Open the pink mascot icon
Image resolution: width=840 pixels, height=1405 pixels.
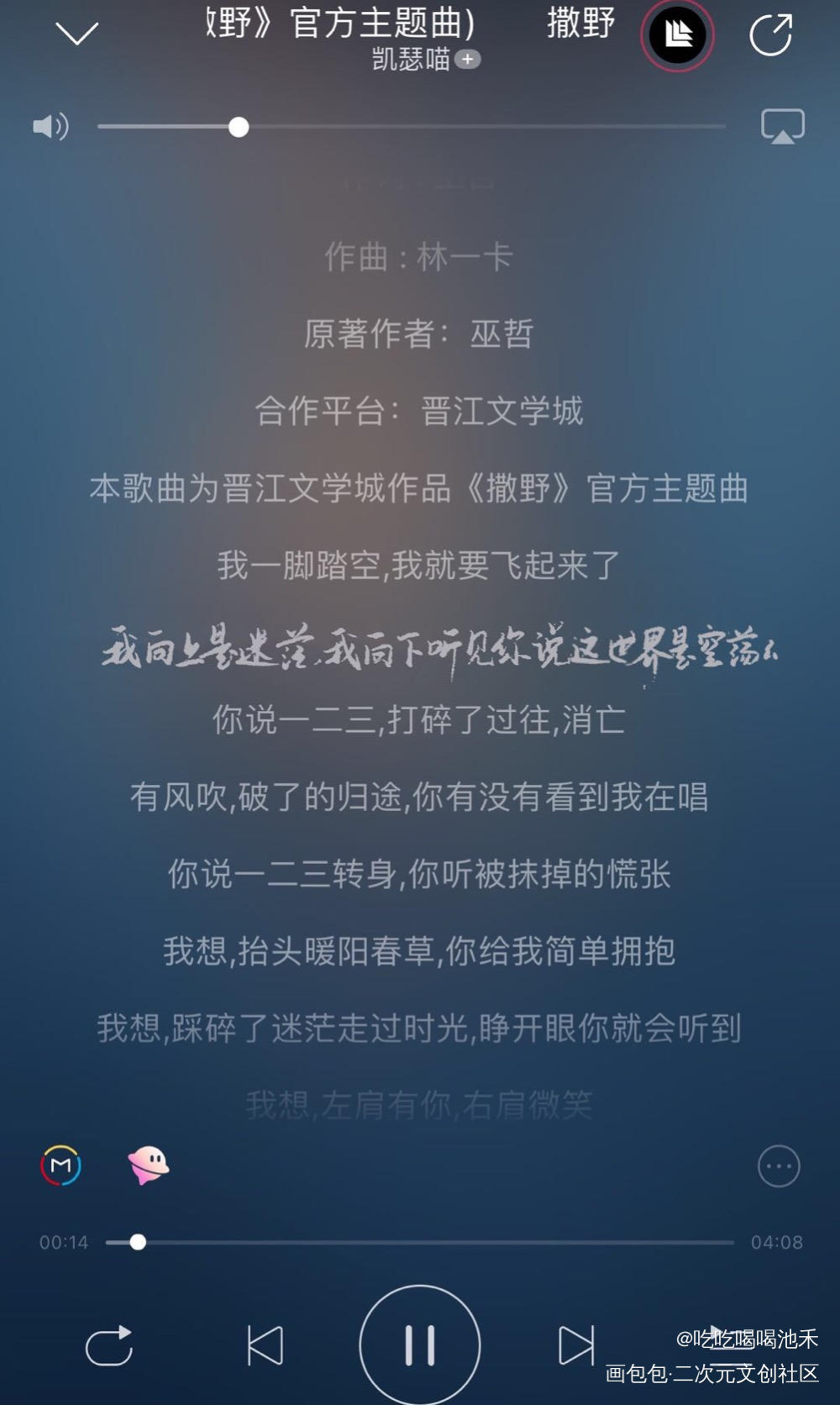coord(148,1166)
